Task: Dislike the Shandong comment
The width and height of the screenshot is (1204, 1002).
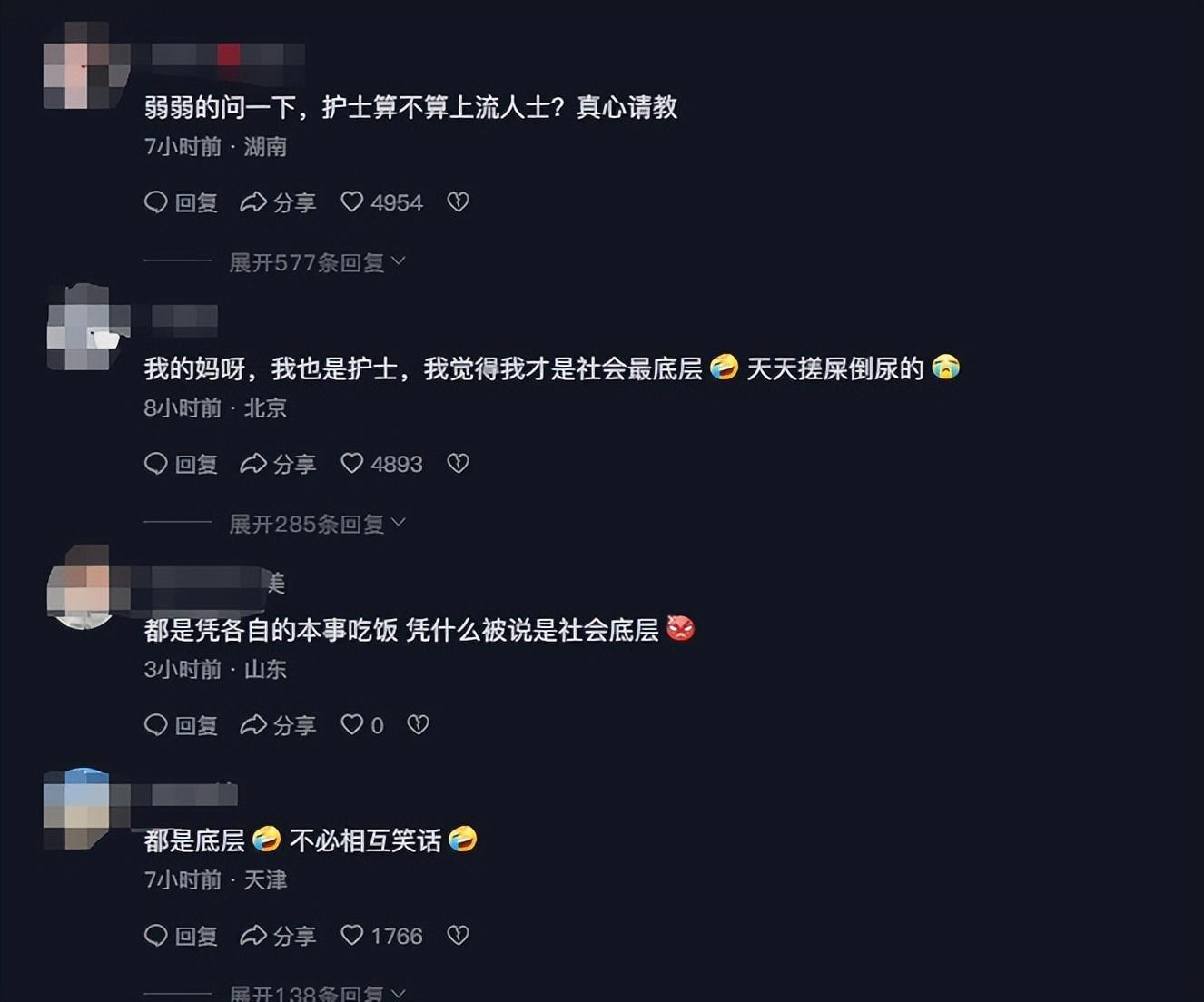Action: point(418,725)
